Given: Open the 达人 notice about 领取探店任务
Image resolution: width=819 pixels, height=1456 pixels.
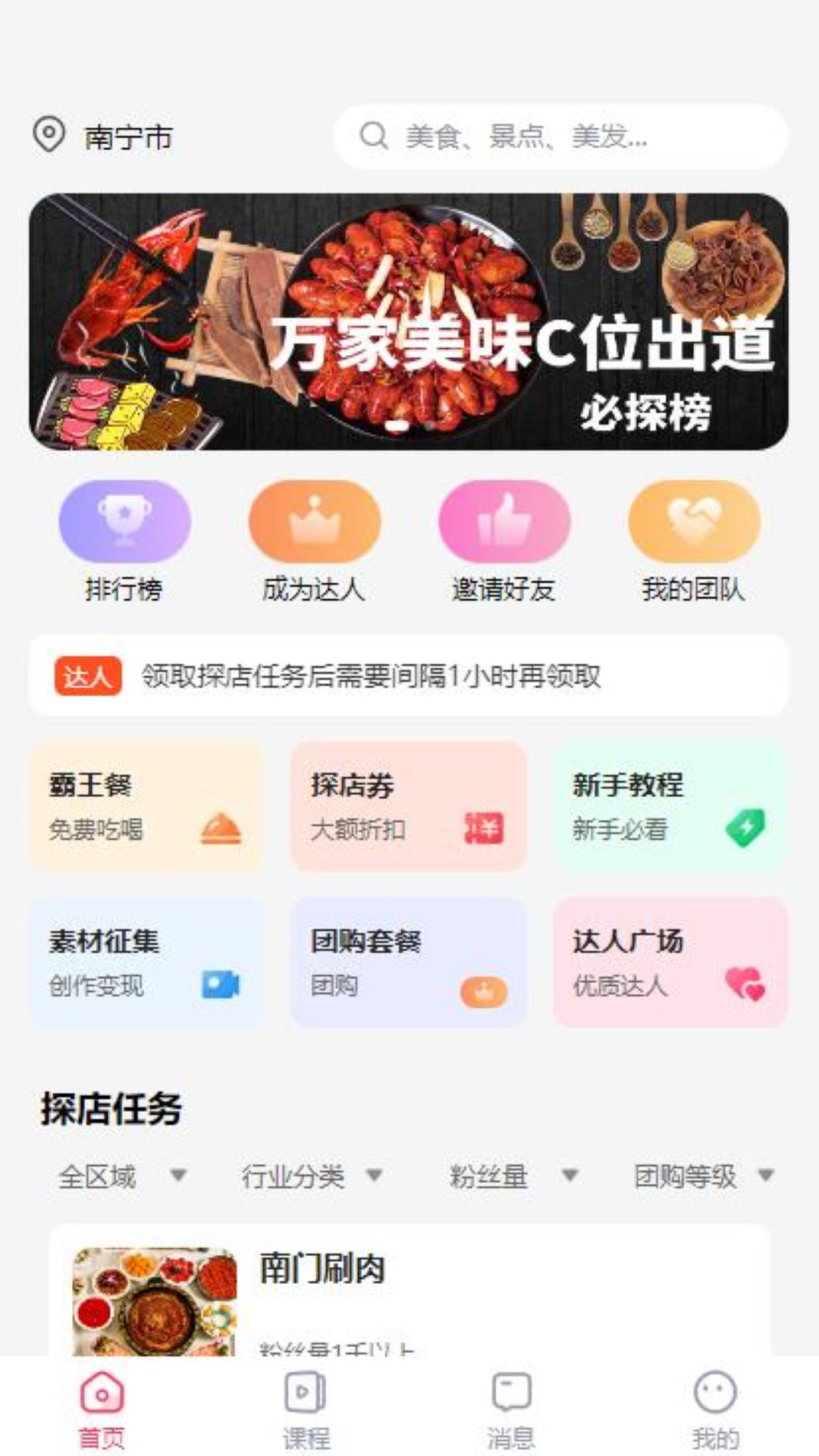Looking at the screenshot, I should click(409, 675).
